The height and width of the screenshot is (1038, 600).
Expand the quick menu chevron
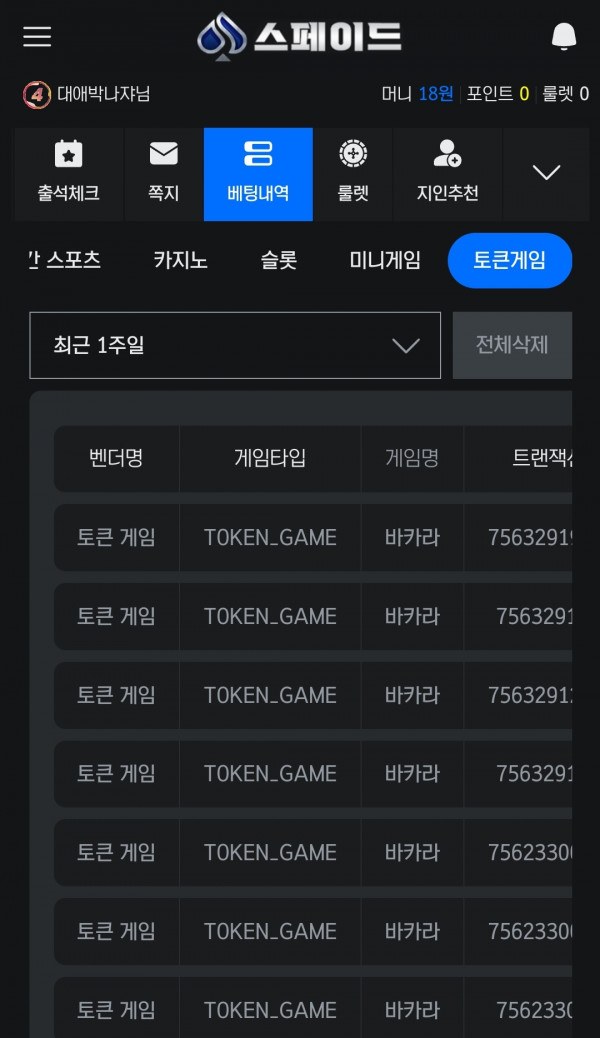(546, 173)
